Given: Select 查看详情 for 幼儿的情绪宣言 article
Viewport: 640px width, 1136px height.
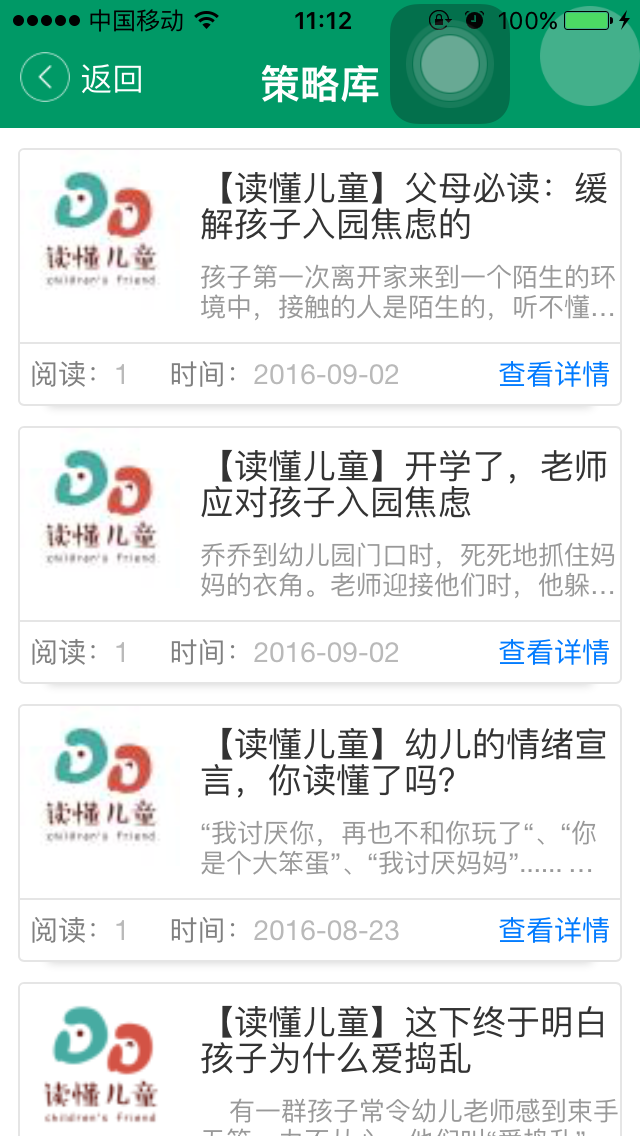Looking at the screenshot, I should tap(553, 931).
